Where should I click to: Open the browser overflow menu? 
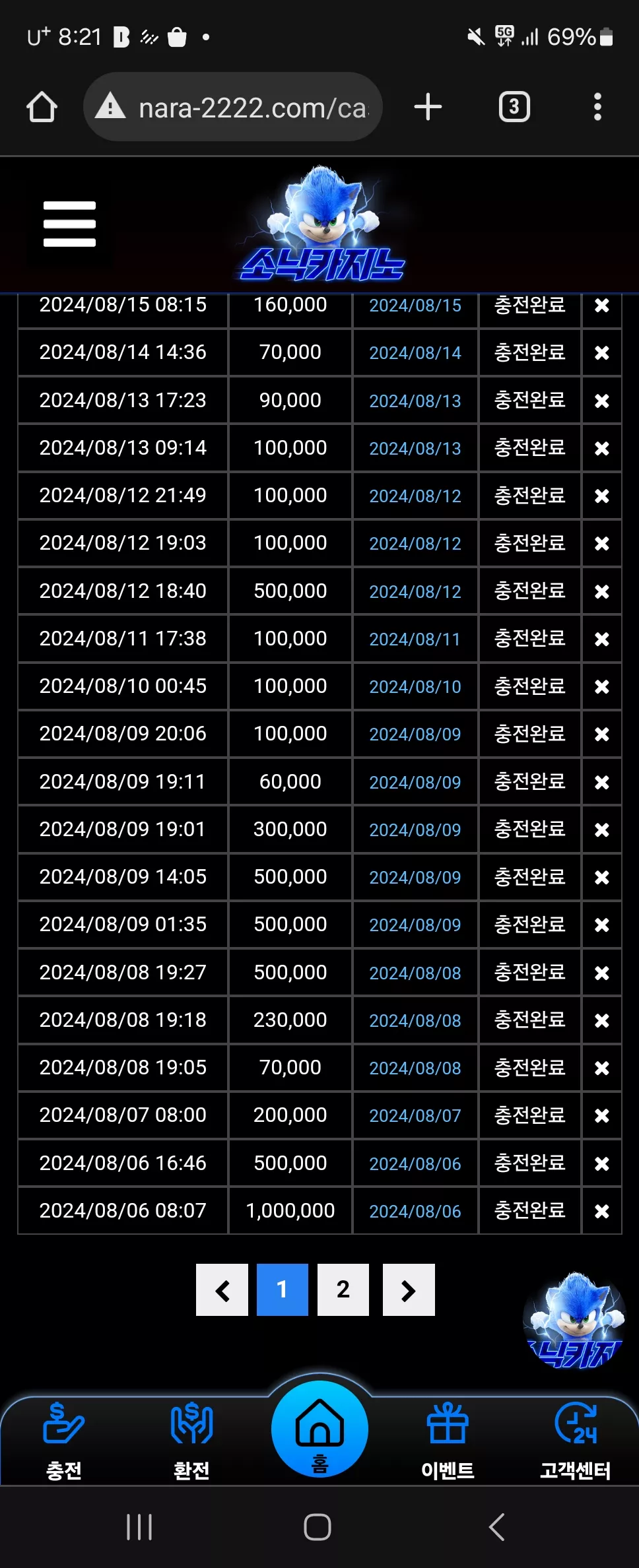(x=597, y=107)
